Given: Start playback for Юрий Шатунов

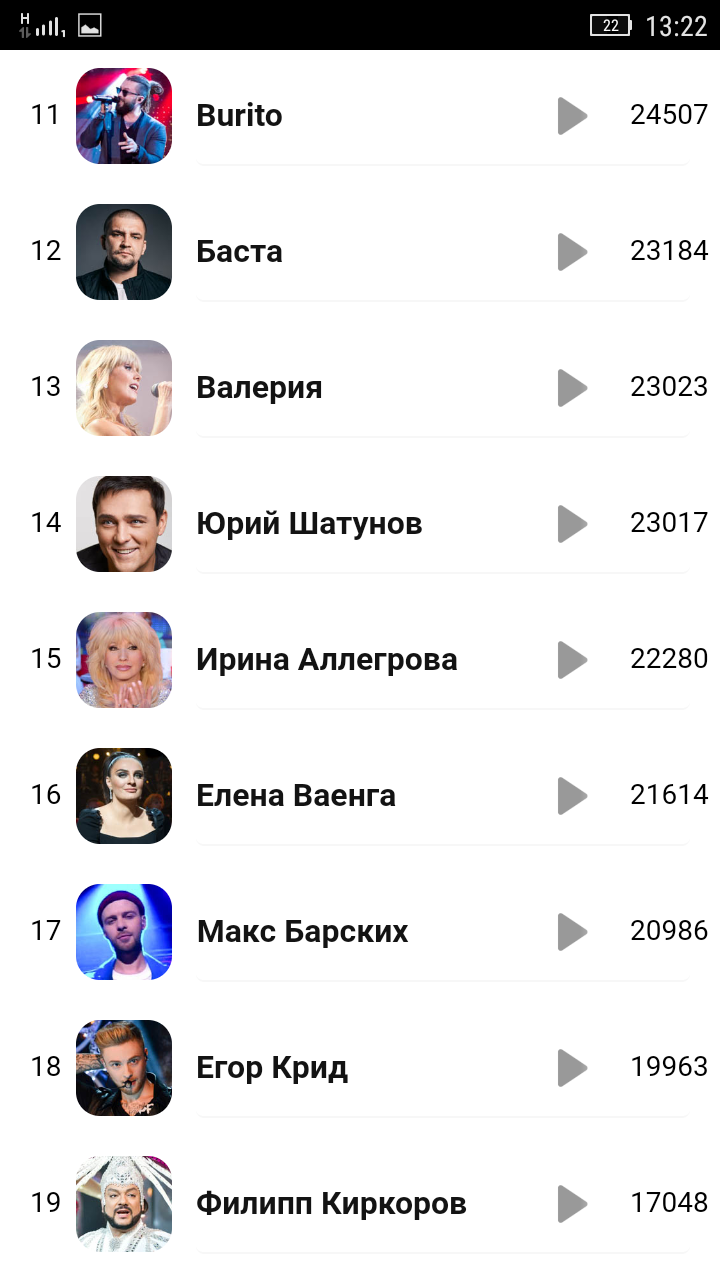Looking at the screenshot, I should coord(572,524).
